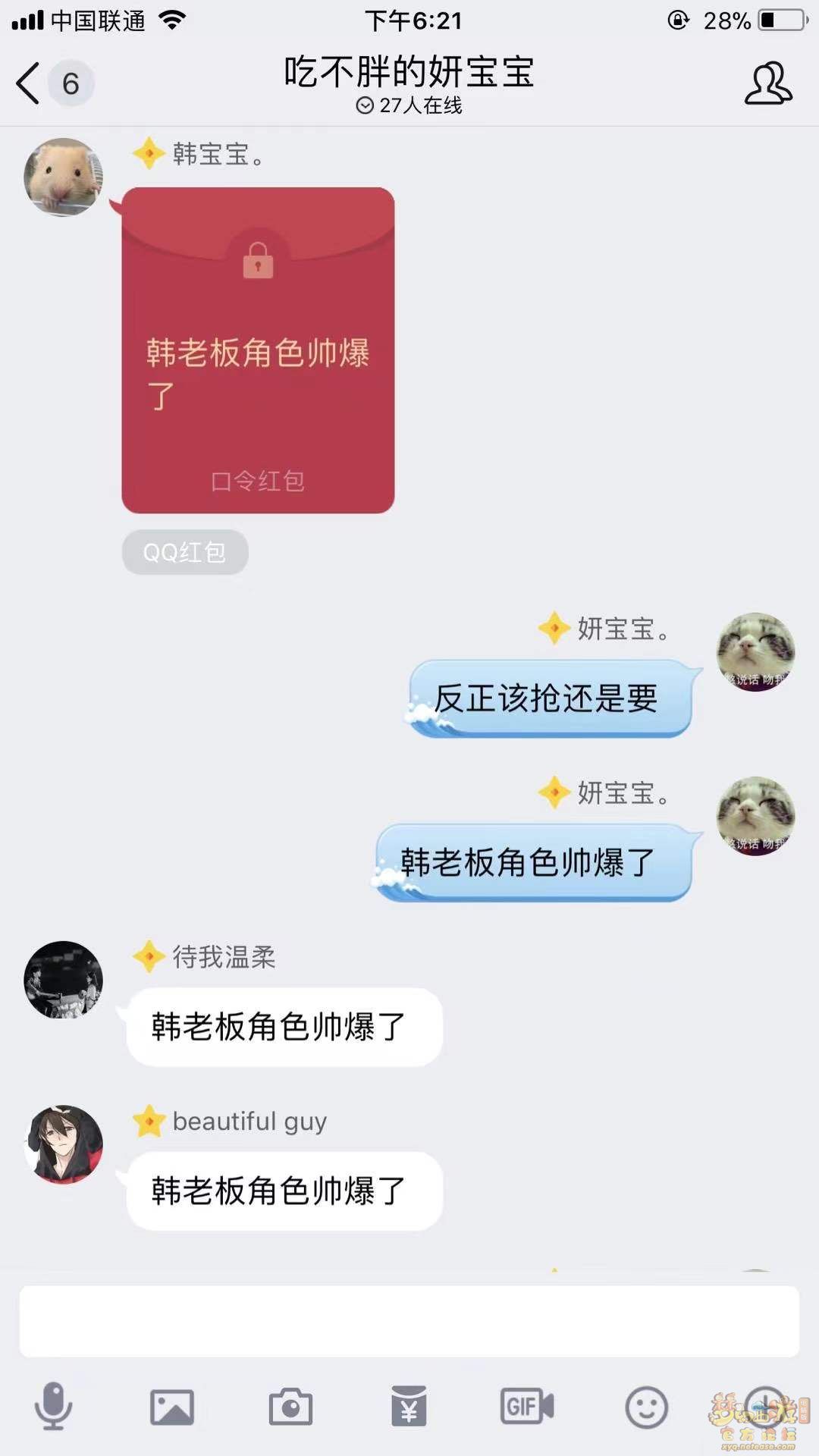Open the 口令红包 red packet
Image resolution: width=819 pixels, height=1456 pixels.
pos(258,350)
